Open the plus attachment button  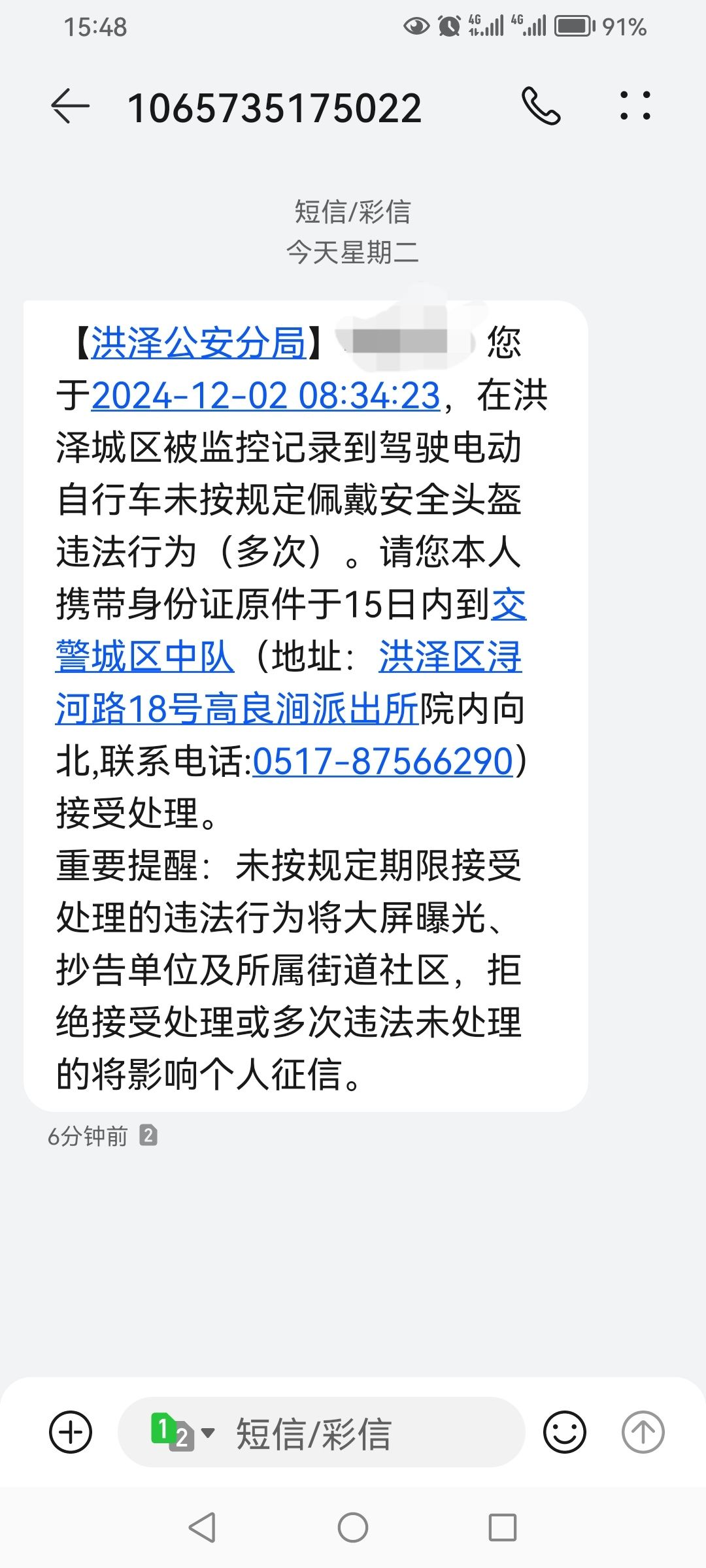click(x=71, y=1433)
